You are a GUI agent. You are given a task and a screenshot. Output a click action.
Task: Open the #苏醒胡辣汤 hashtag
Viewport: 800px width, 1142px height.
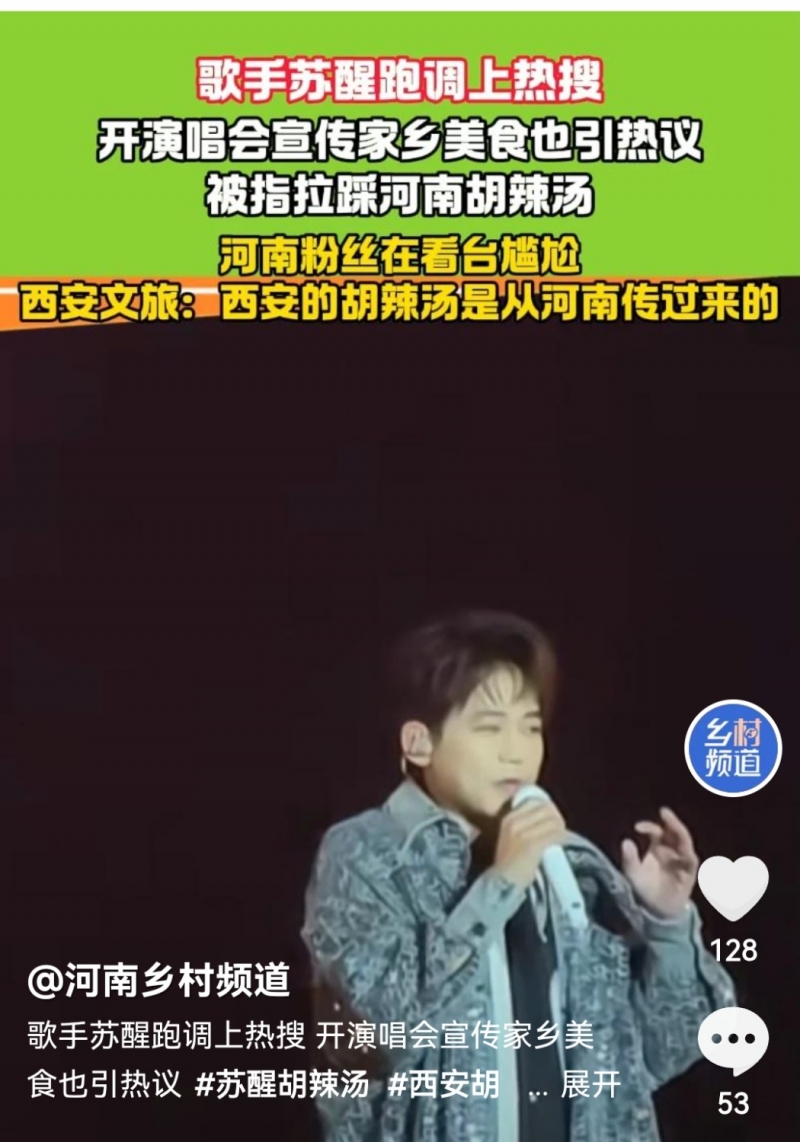tap(282, 1085)
